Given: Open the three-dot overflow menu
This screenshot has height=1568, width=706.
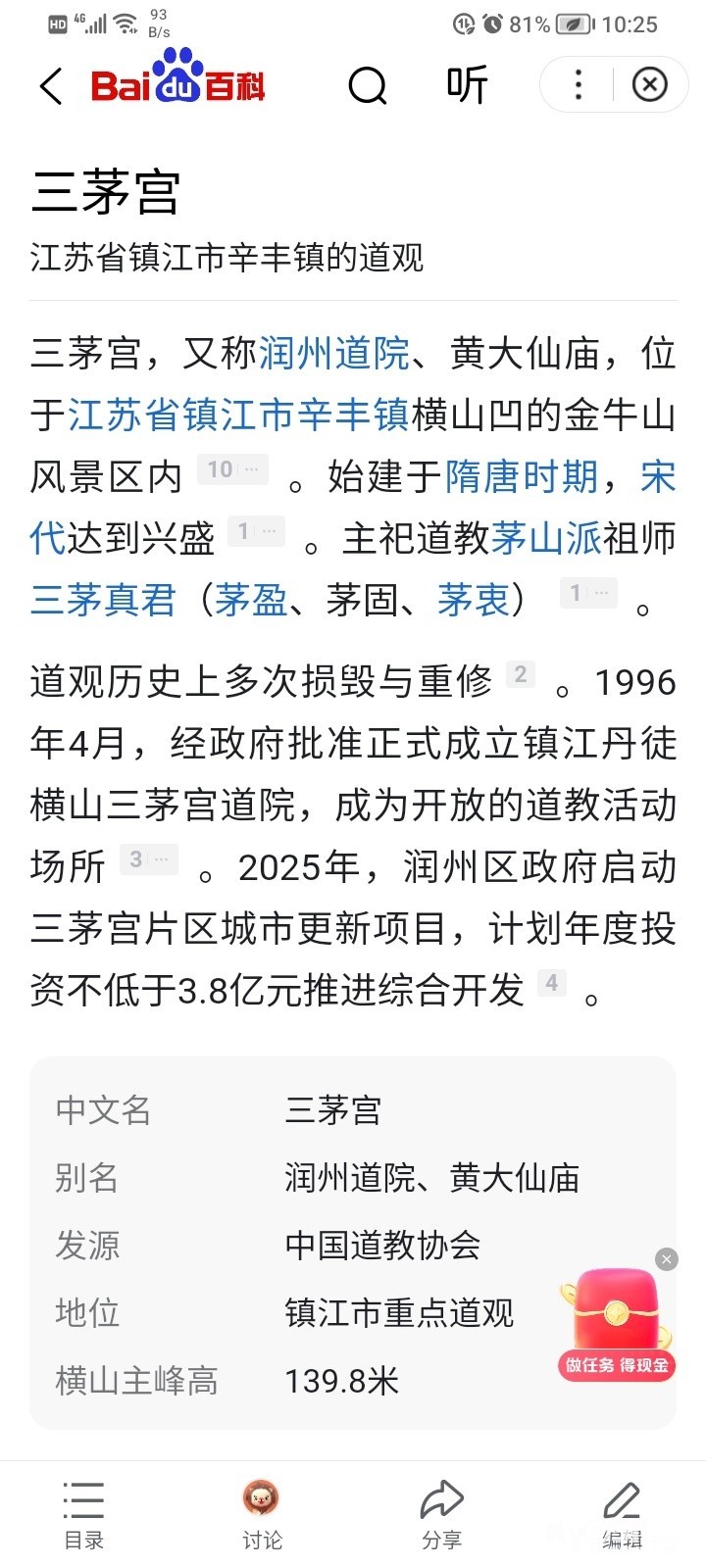Looking at the screenshot, I should click(579, 85).
